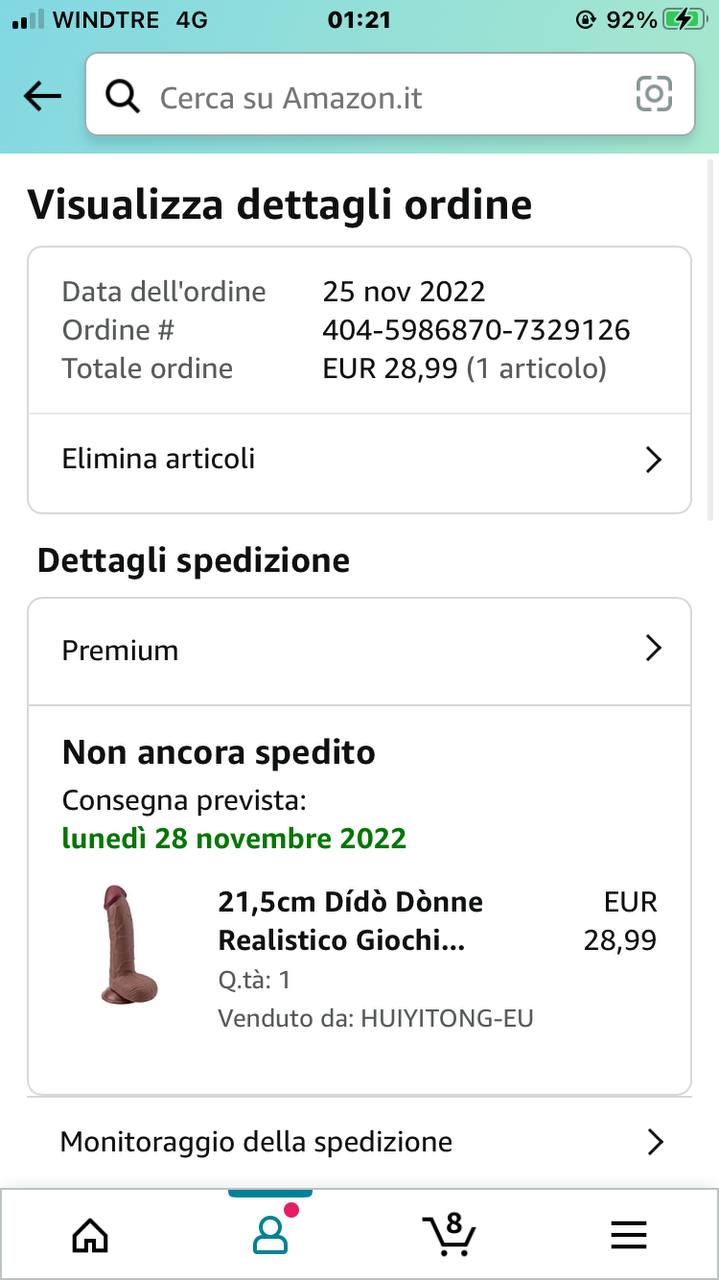Open the Premium shipping row
This screenshot has height=1280, width=719.
[359, 650]
